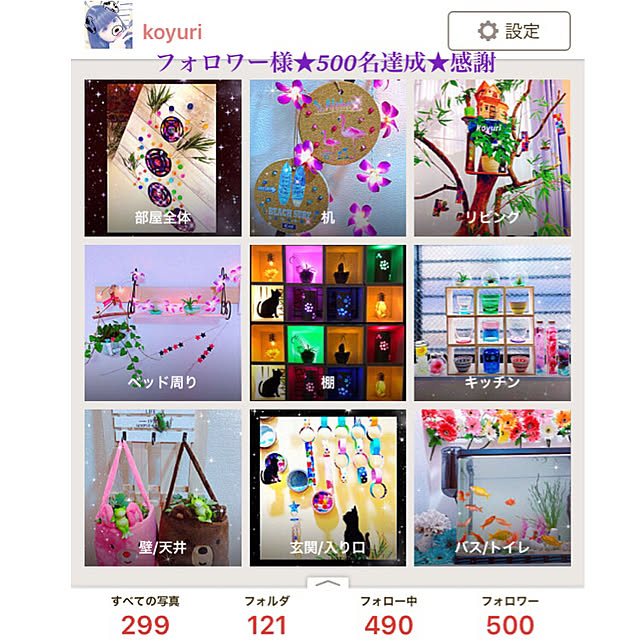Open the 棚 photo category
This screenshot has width=640, height=640.
[x=328, y=323]
